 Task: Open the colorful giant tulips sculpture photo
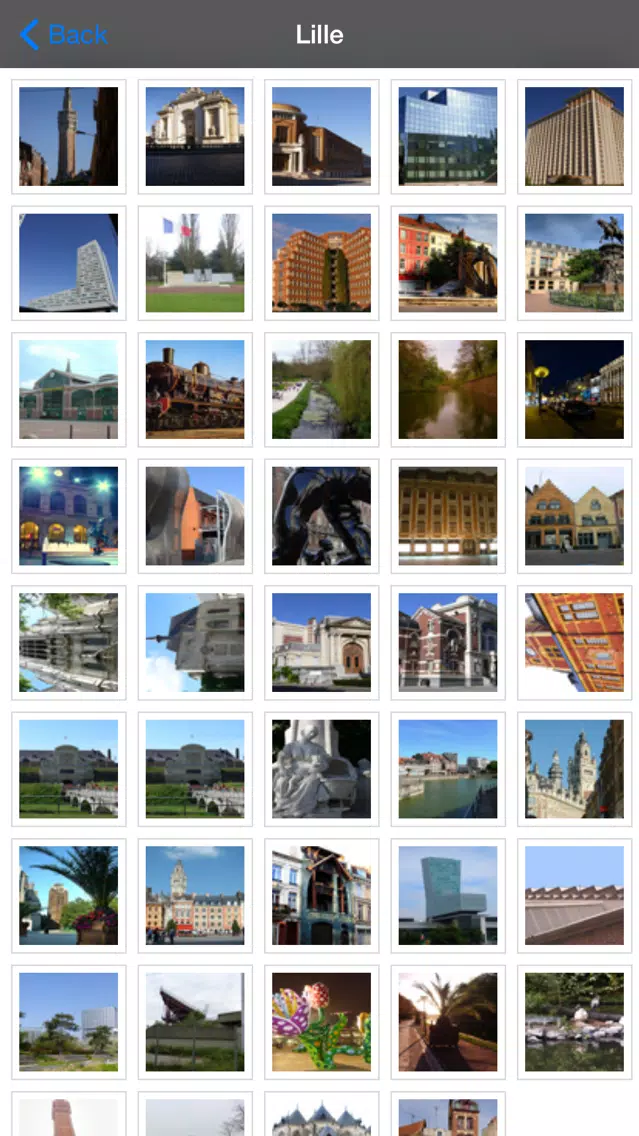point(322,1022)
